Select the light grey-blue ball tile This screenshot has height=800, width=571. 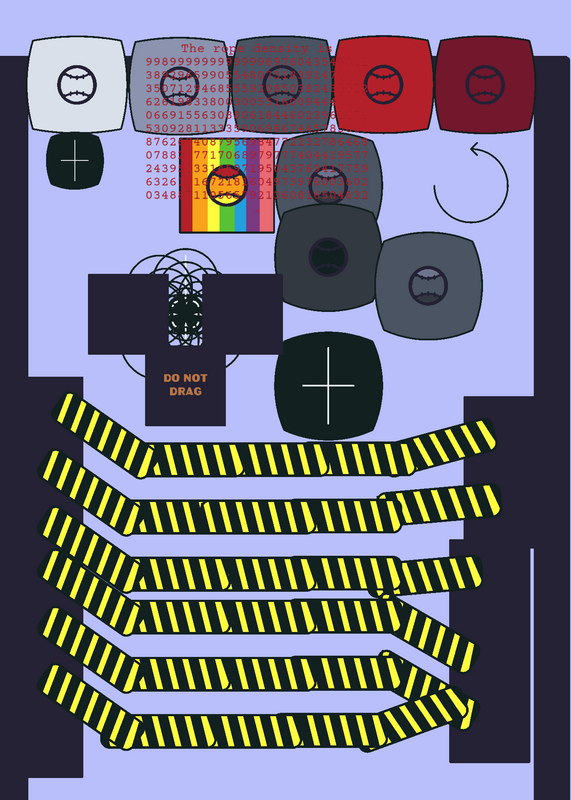pyautogui.click(x=179, y=85)
